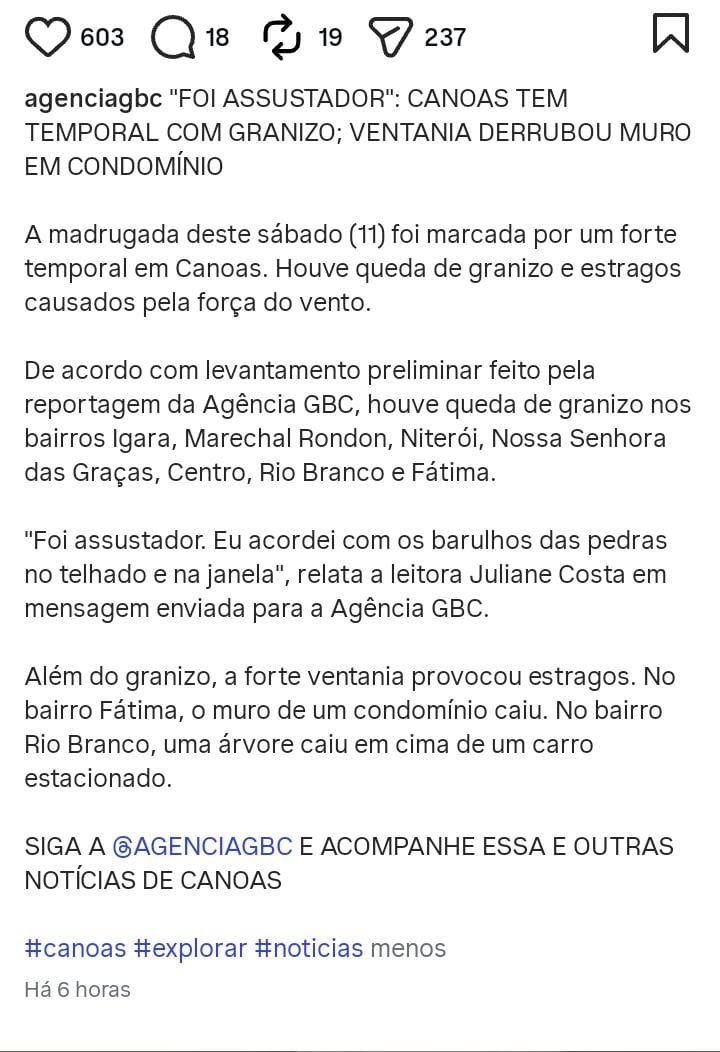The height and width of the screenshot is (1052, 720).
Task: Like the agenciagbc post
Action: click(x=48, y=37)
